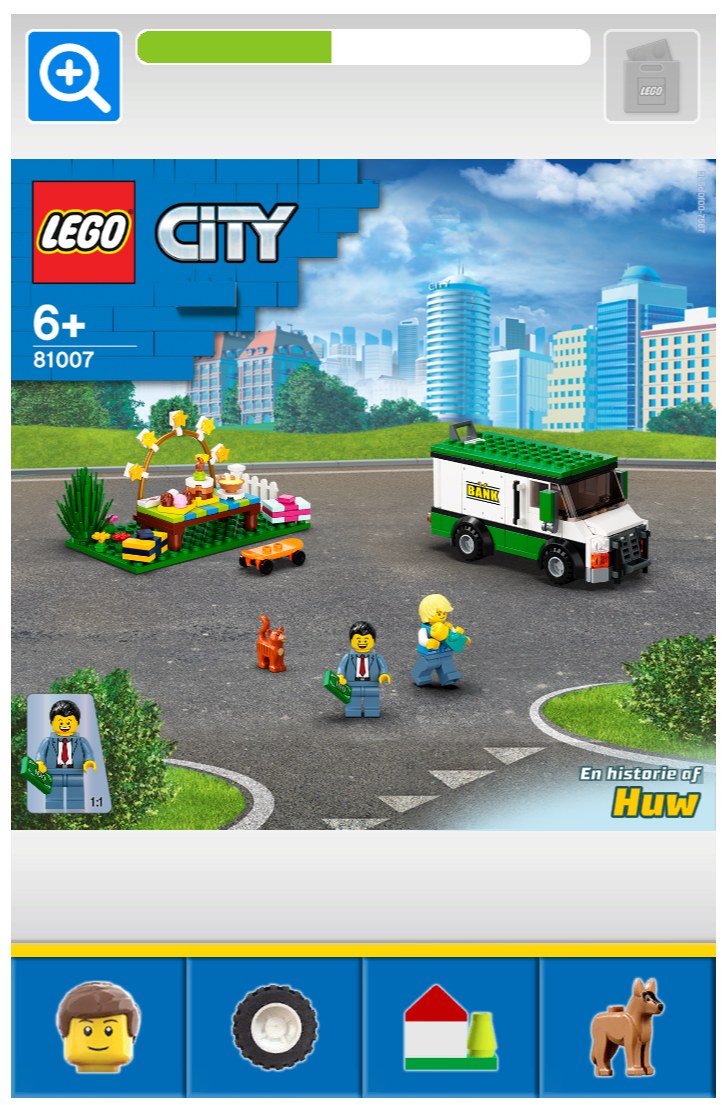Select the house and bricks category
Viewport: 723px width, 1105px height.
pos(450,1027)
